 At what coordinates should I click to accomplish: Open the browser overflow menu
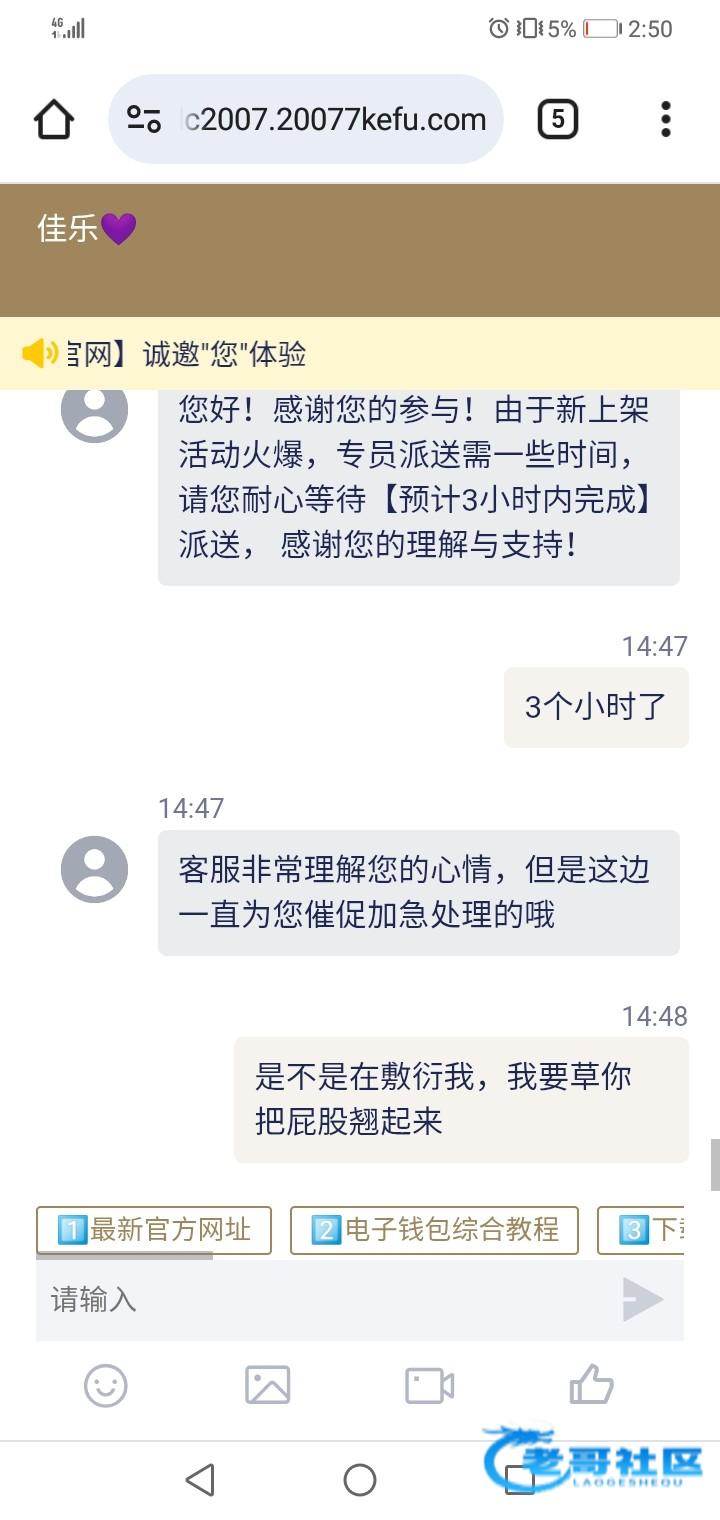tap(666, 120)
